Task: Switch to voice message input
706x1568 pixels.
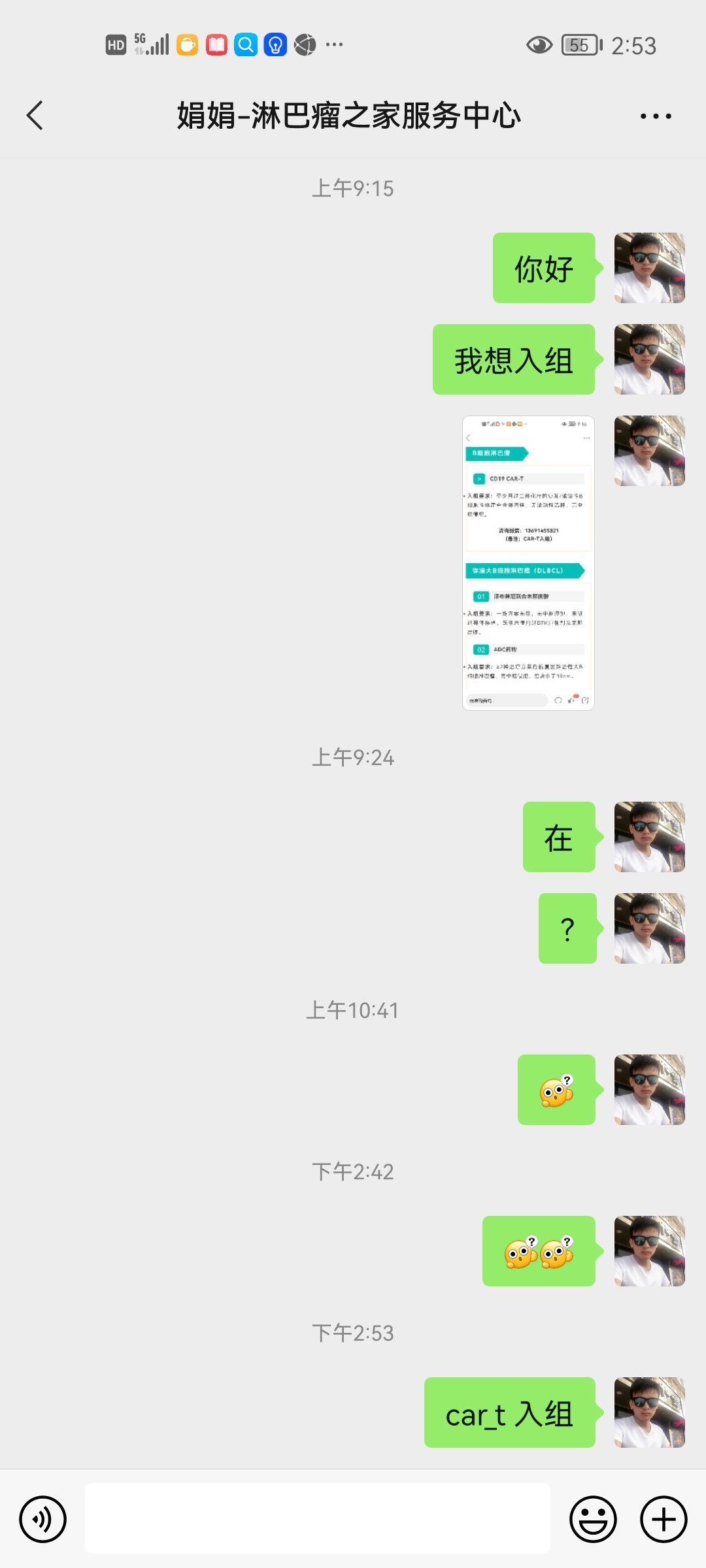Action: coord(43,1519)
